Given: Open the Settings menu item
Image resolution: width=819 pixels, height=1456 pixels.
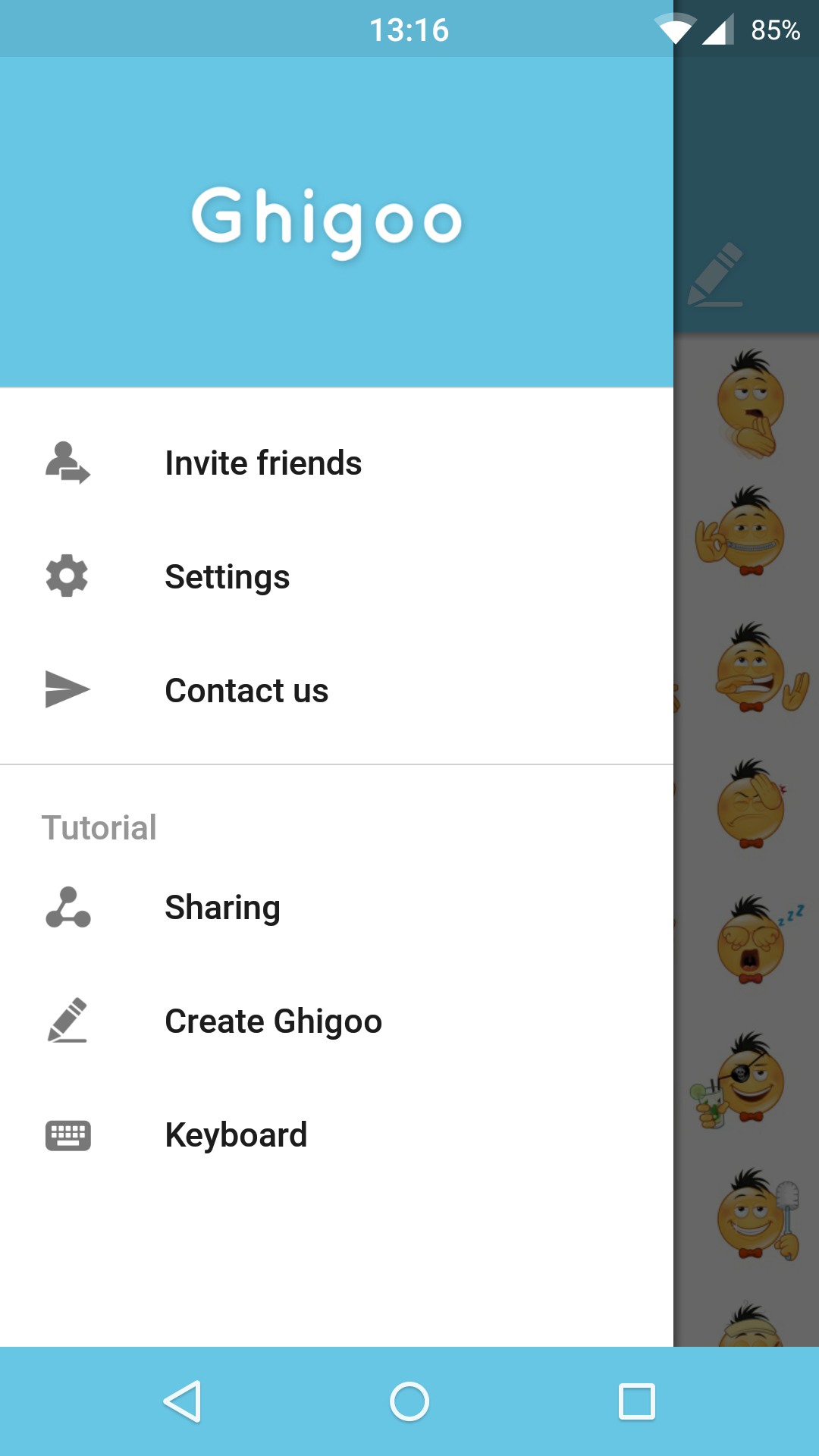Looking at the screenshot, I should (x=337, y=576).
